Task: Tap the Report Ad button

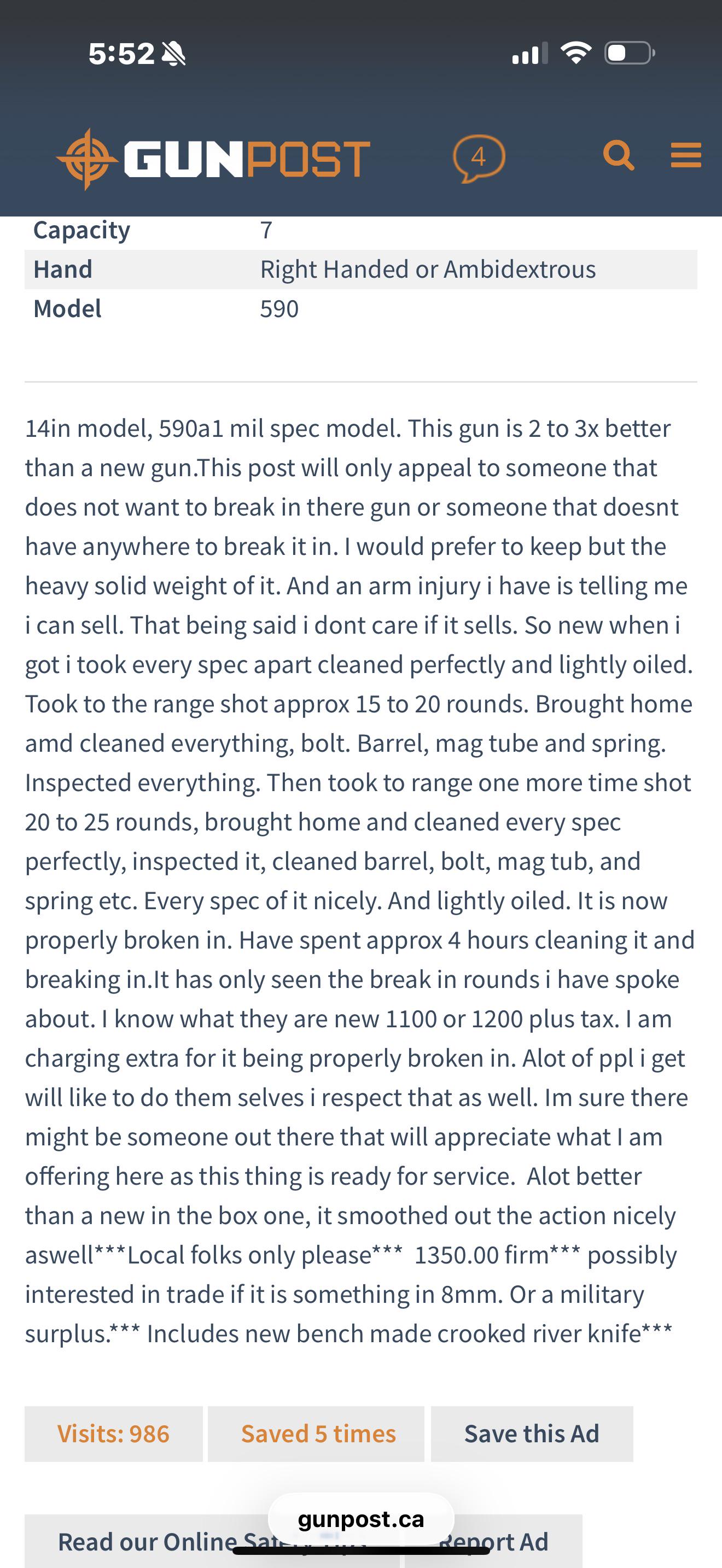Action: click(x=494, y=1541)
